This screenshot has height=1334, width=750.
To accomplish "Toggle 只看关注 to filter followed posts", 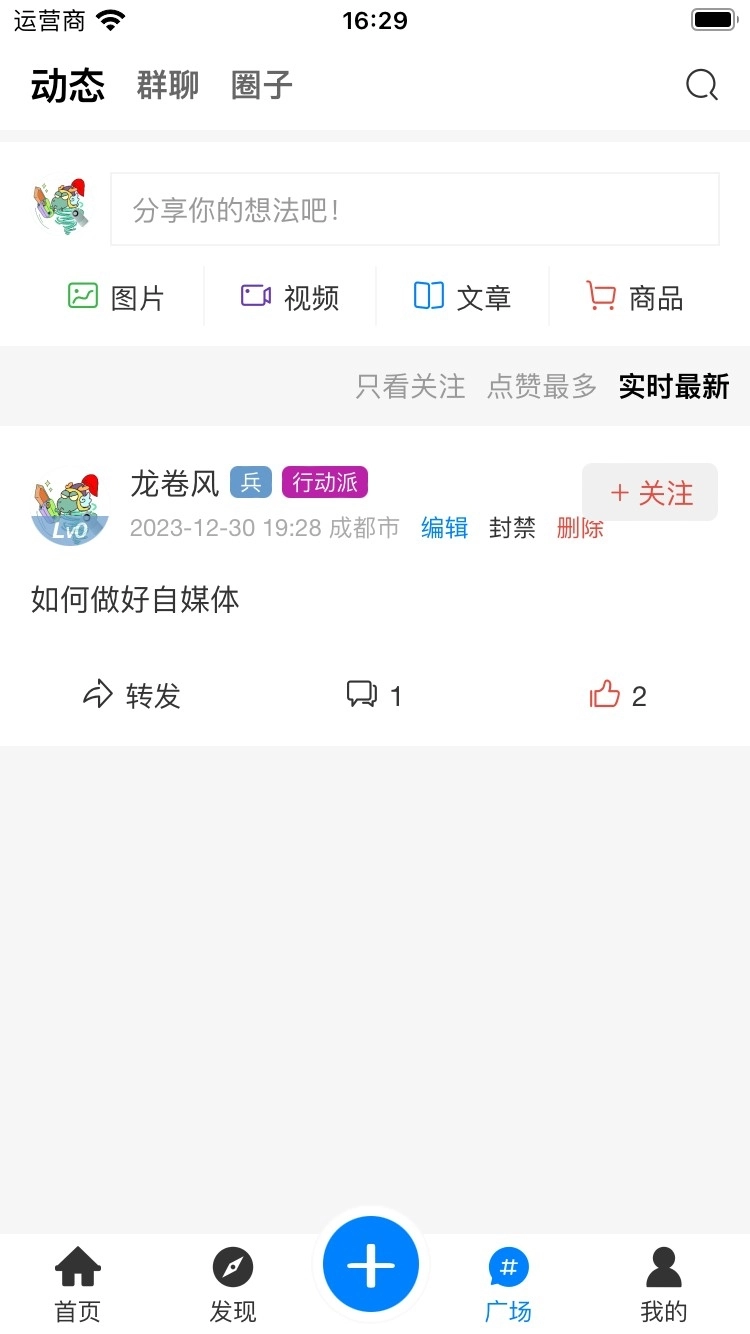I will 408,387.
